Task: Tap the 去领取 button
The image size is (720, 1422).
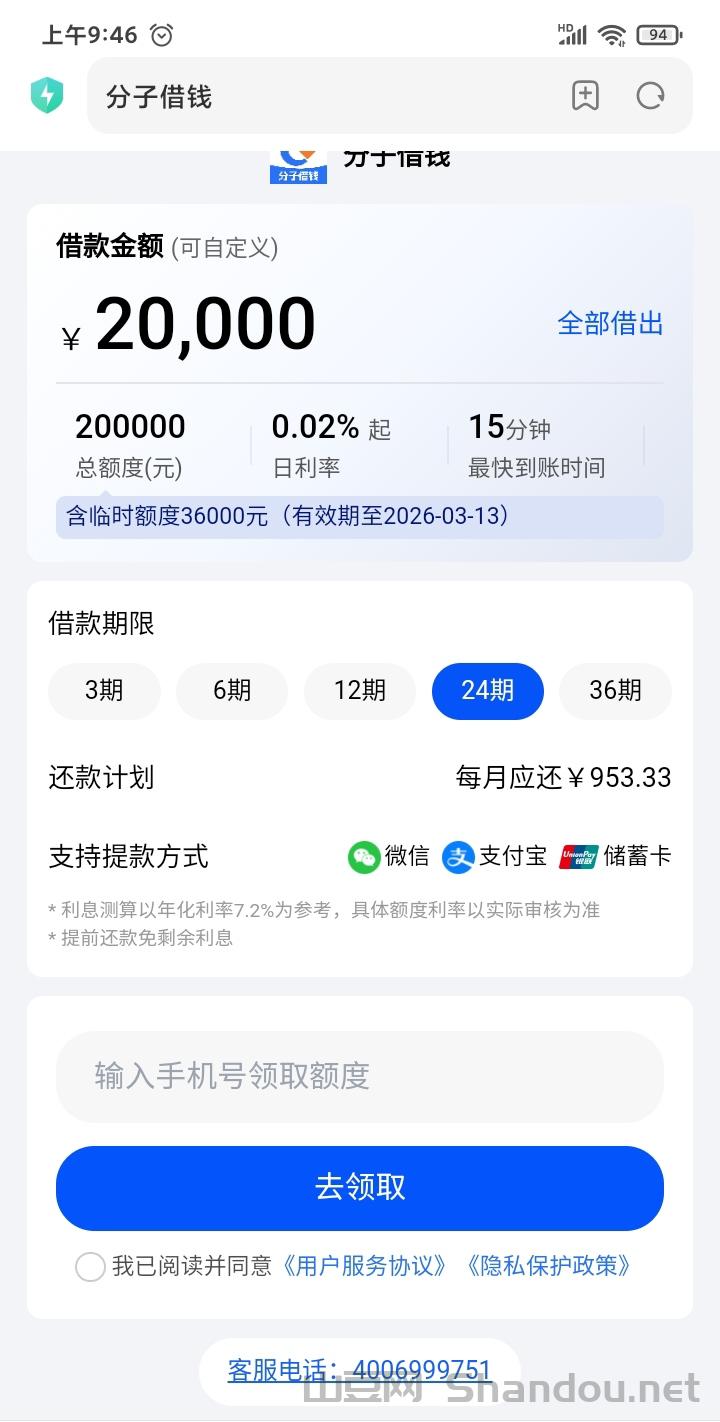Action: pyautogui.click(x=360, y=1187)
